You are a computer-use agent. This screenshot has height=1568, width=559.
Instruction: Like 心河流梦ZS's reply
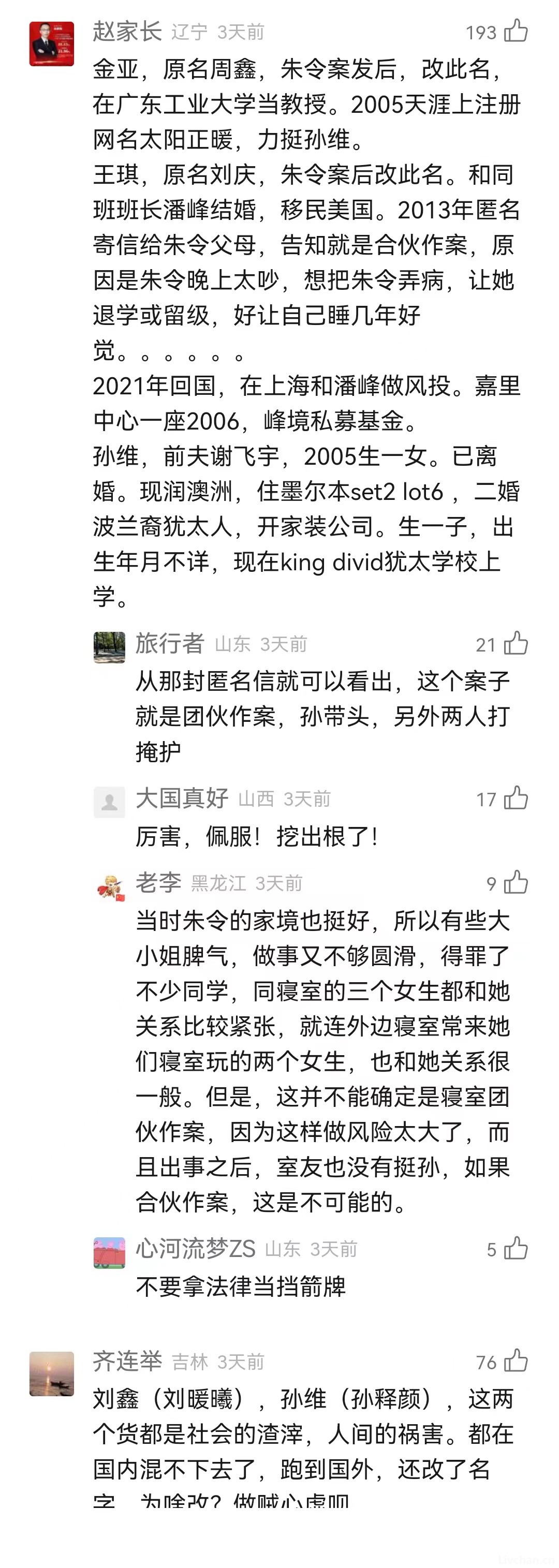[x=515, y=1249]
